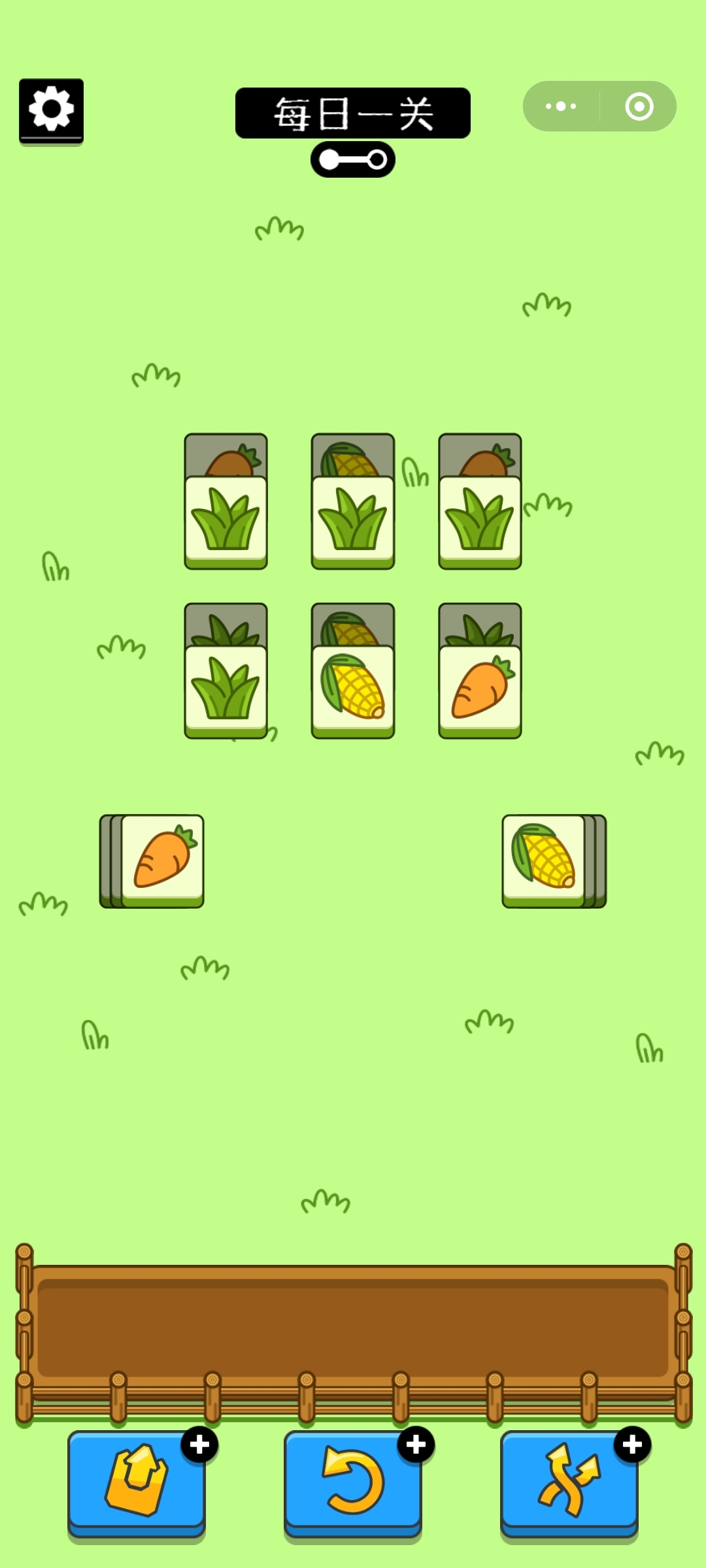706x1568 pixels.
Task: Select the top-right grass tile
Action: click(480, 521)
